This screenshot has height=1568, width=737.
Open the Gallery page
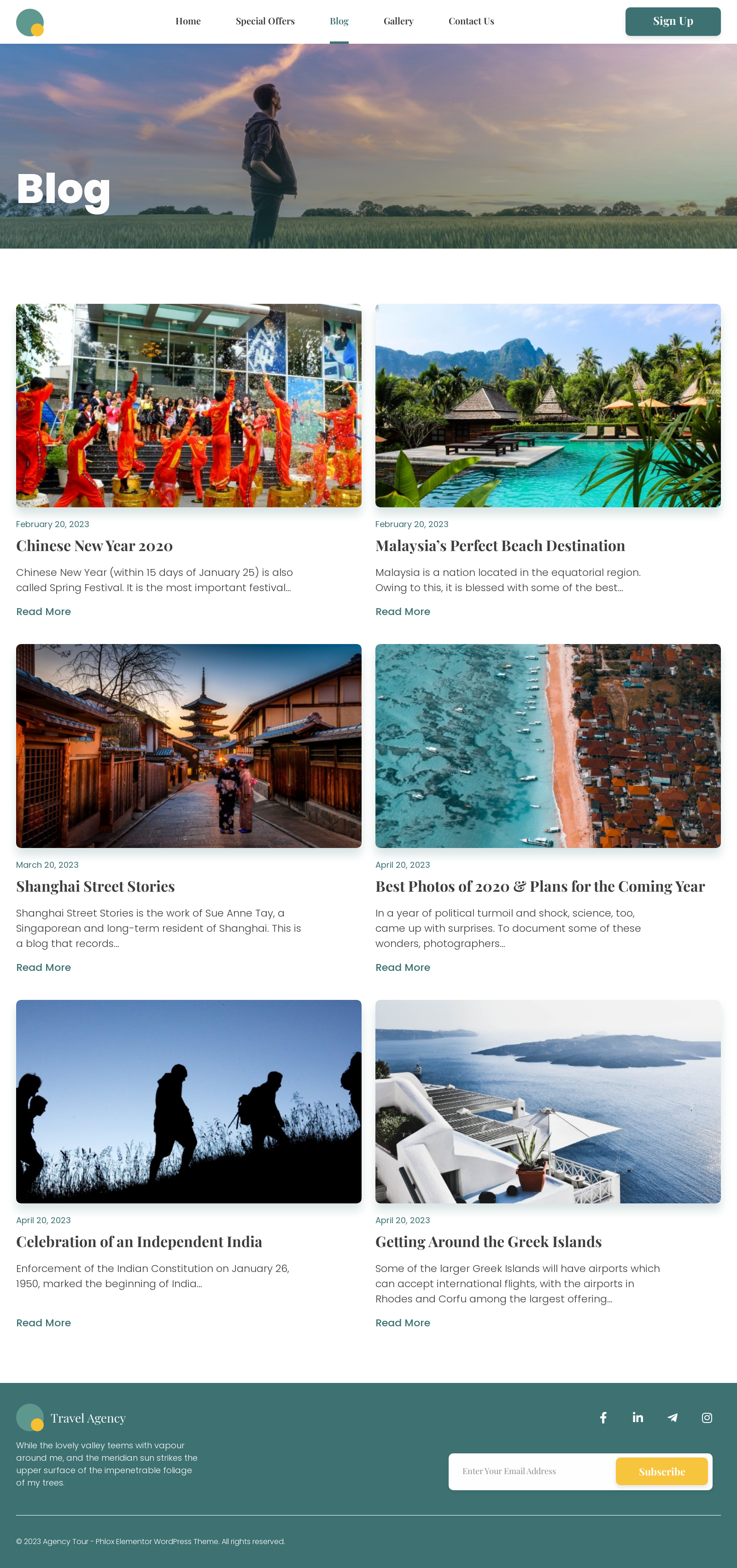(x=398, y=21)
